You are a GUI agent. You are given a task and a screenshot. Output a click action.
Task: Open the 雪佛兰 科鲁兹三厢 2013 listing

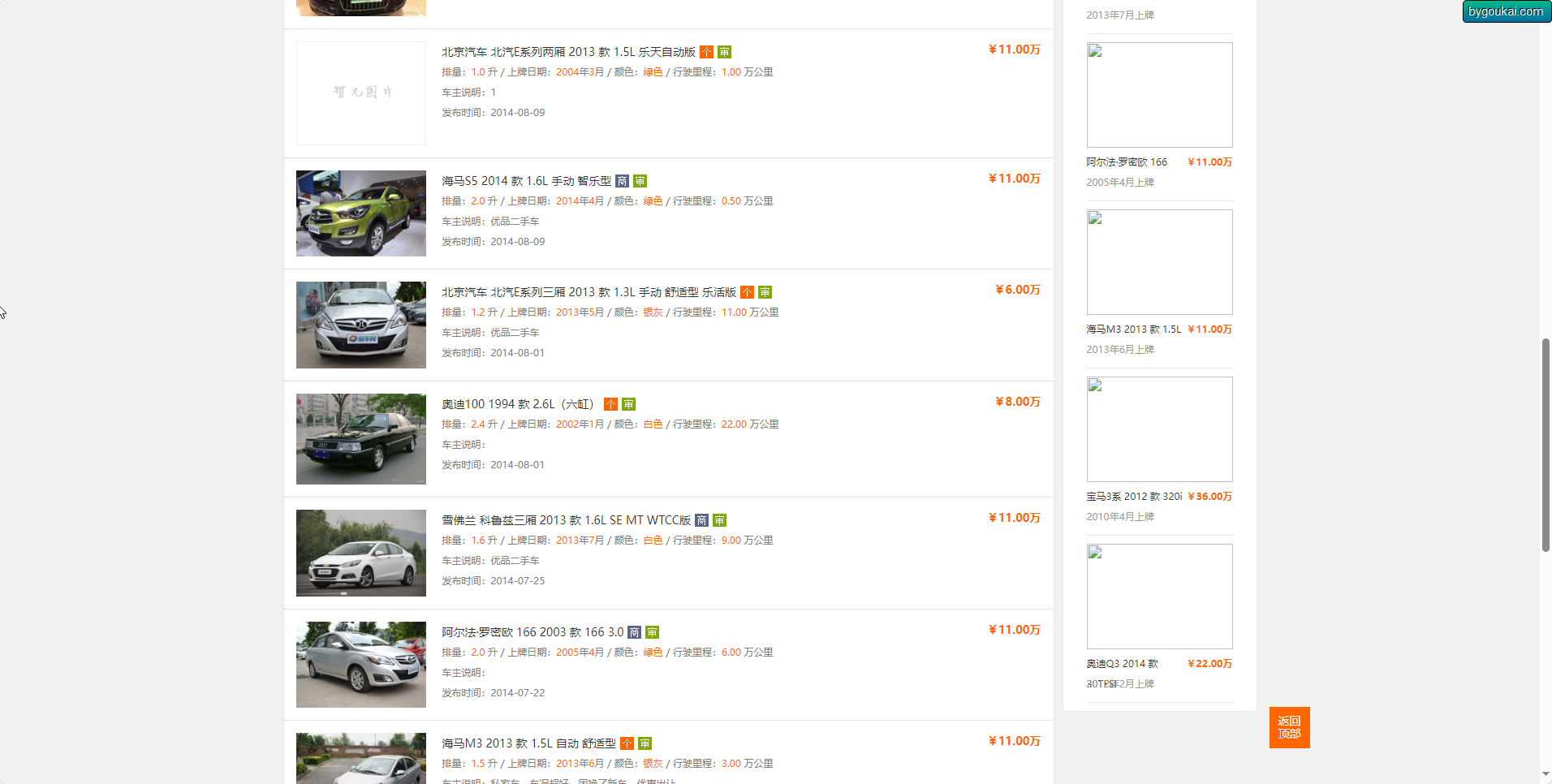tap(566, 520)
